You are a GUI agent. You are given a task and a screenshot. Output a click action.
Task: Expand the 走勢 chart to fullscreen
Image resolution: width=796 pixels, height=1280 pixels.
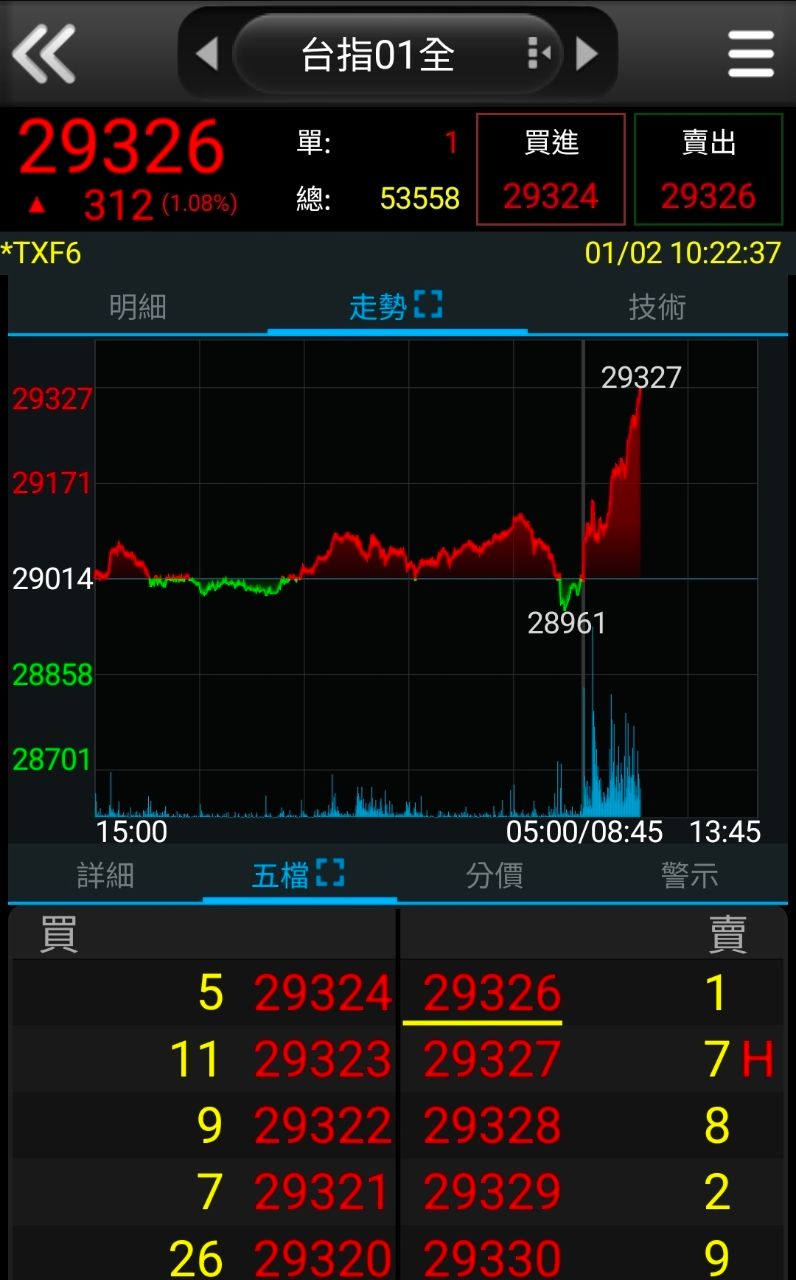[x=428, y=305]
